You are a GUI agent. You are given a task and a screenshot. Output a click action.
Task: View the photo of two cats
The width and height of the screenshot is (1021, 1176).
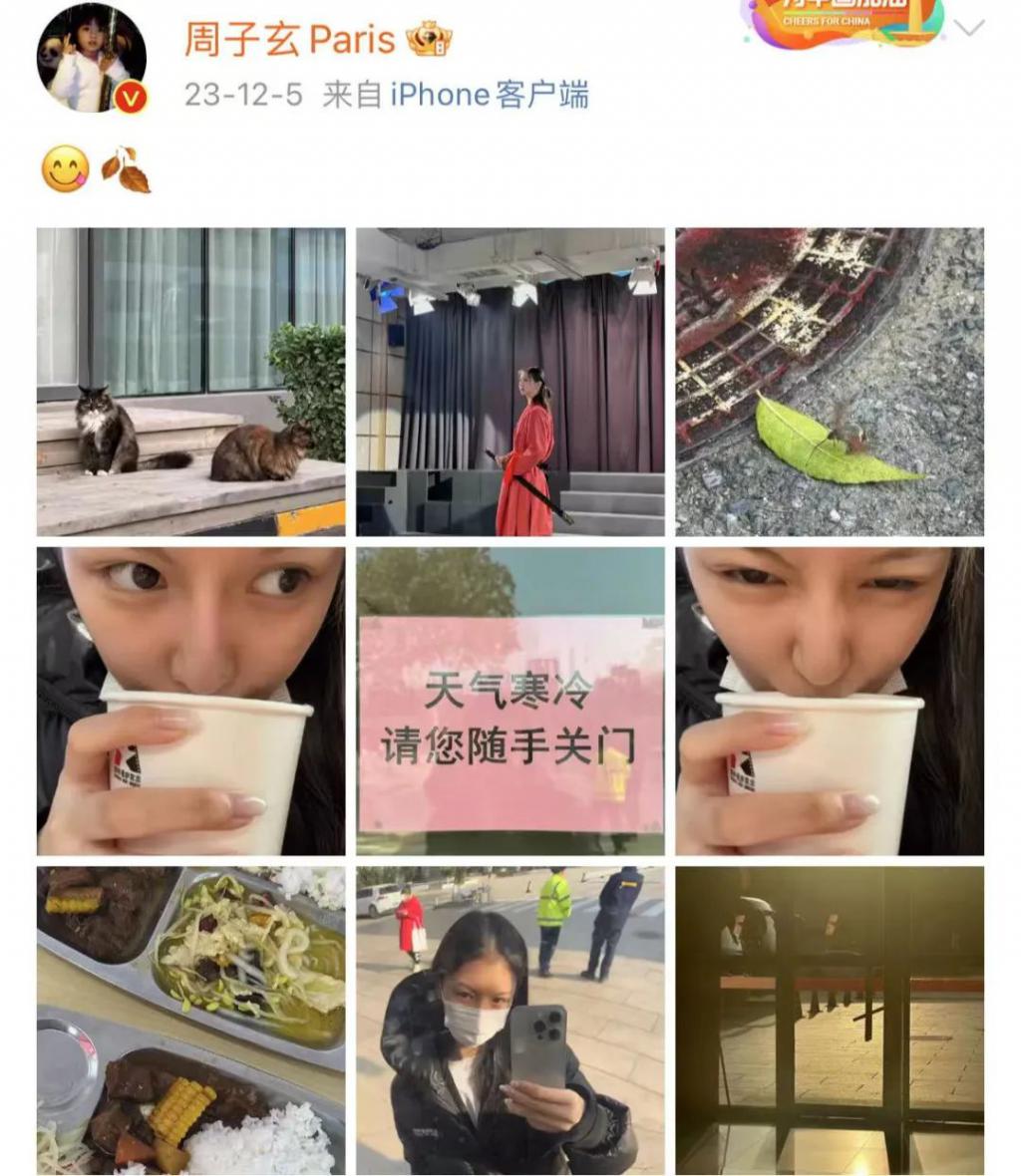point(191,382)
